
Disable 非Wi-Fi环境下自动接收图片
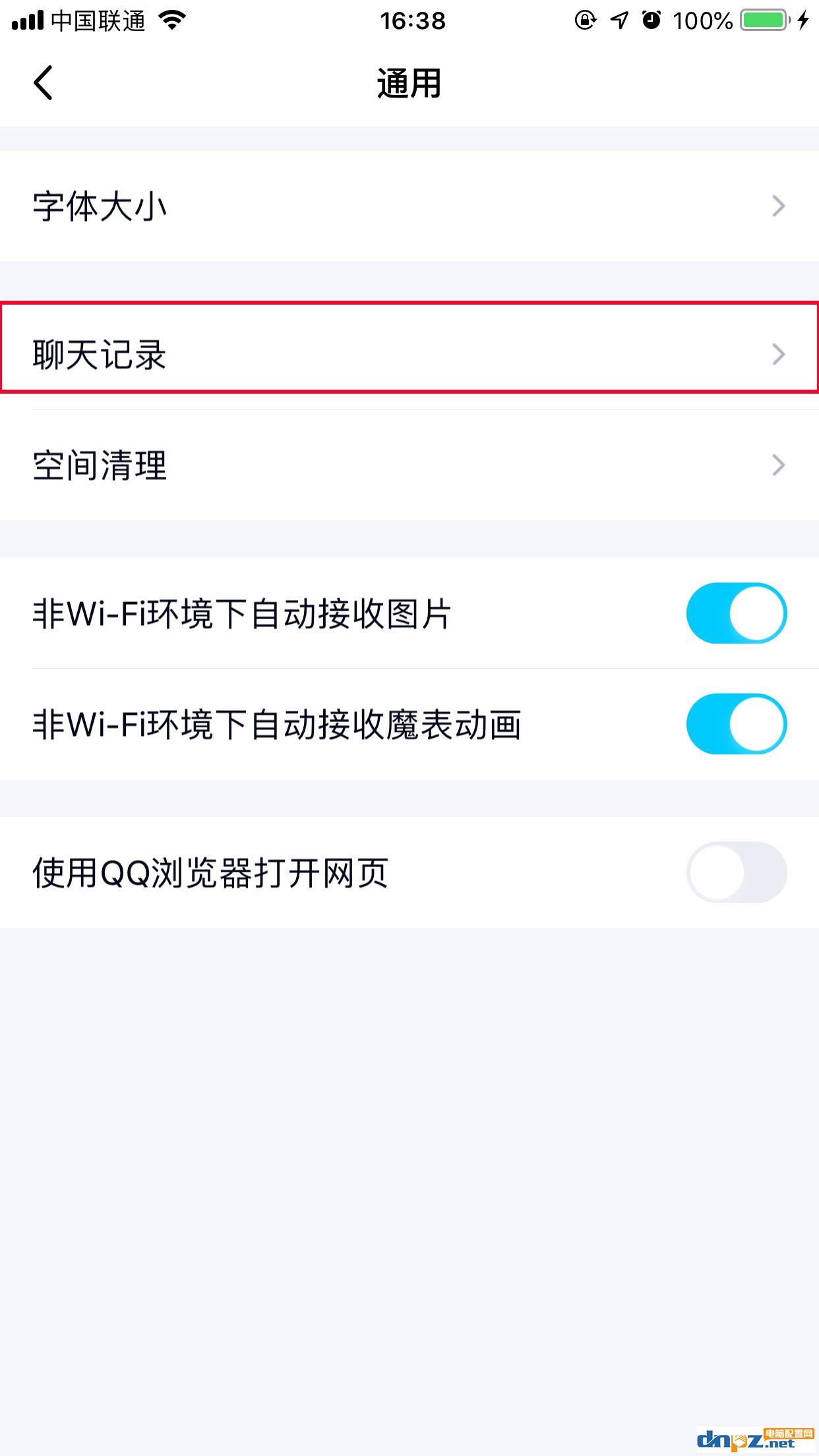point(737,613)
